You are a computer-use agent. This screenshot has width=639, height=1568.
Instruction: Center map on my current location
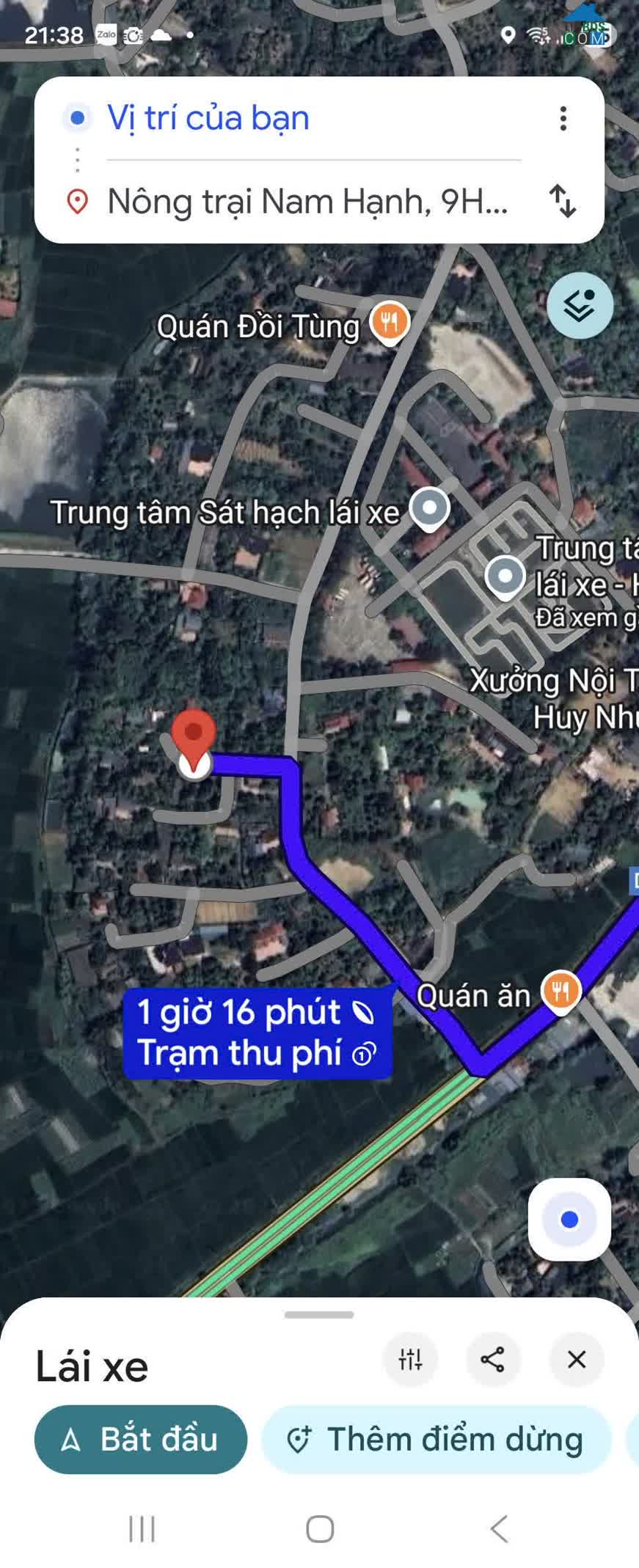[569, 1220]
